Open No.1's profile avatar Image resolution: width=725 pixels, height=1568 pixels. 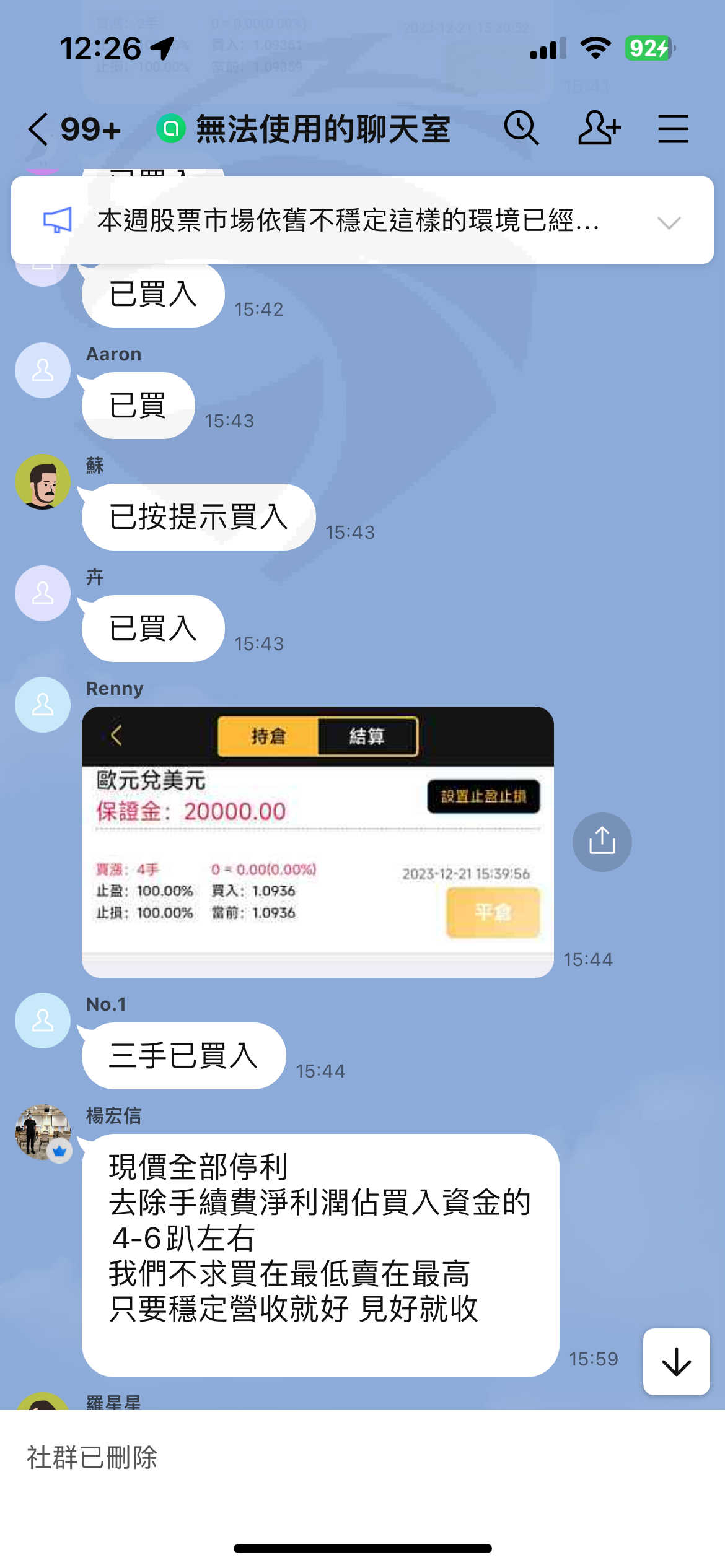point(43,1021)
